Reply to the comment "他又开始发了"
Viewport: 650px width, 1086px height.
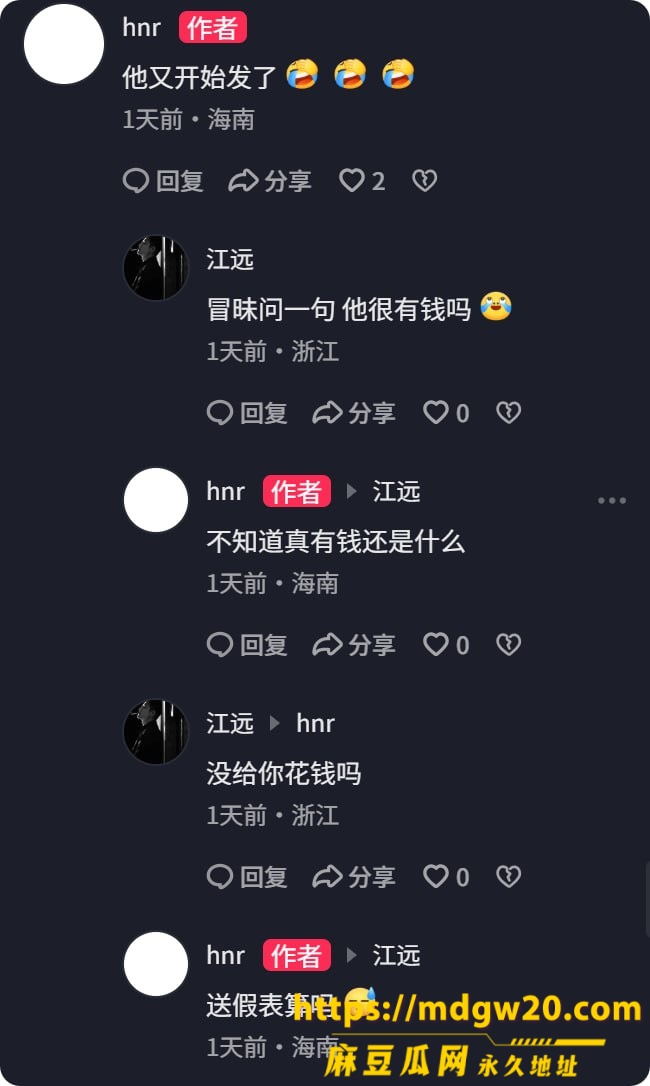163,181
